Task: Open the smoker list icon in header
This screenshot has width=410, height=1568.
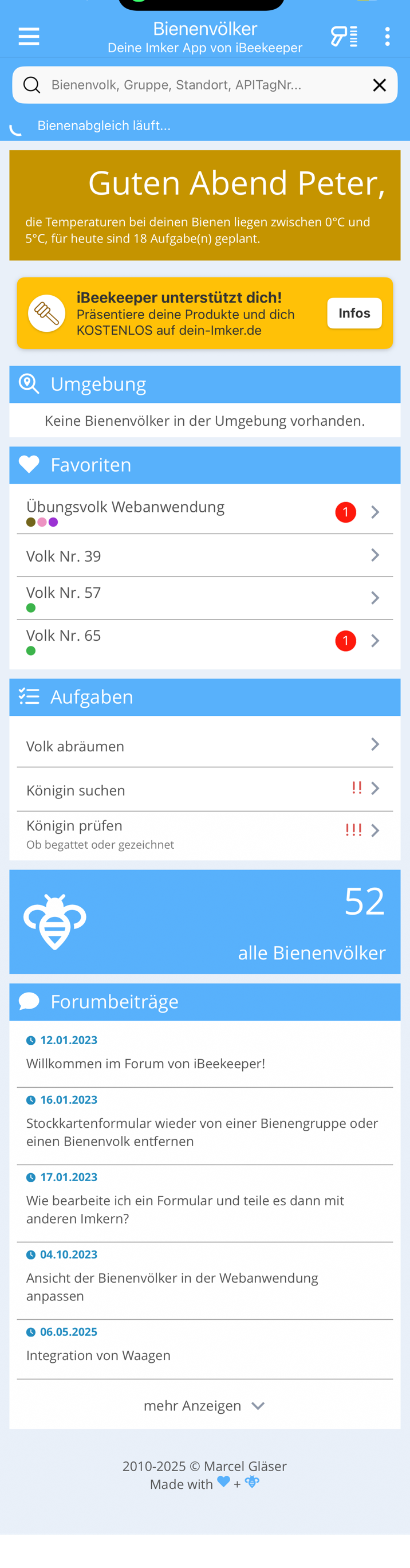Action: [x=344, y=37]
